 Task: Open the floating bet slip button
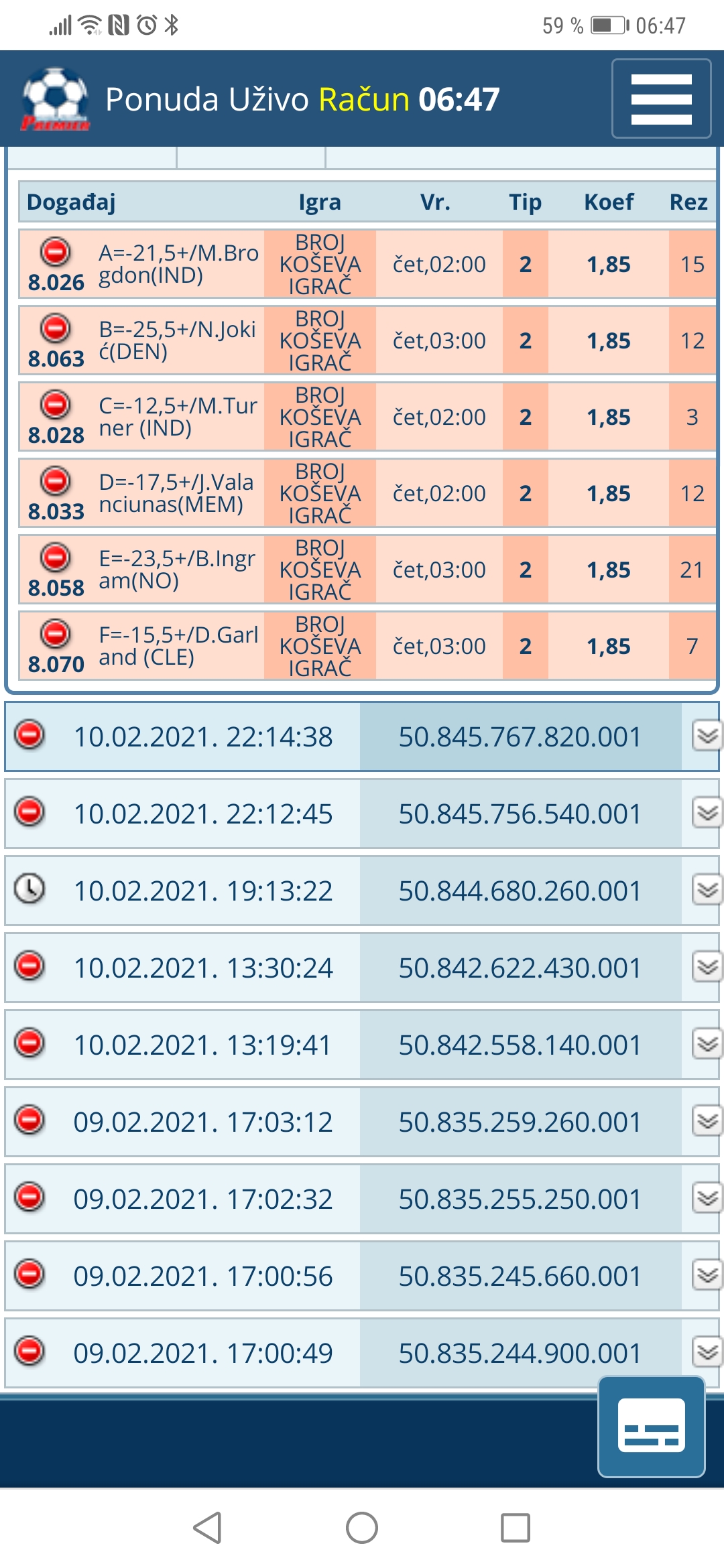tap(652, 1425)
